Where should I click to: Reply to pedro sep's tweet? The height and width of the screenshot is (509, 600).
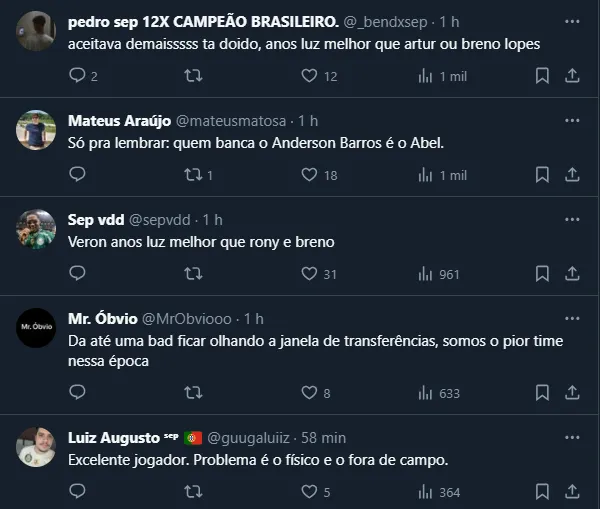point(77,75)
